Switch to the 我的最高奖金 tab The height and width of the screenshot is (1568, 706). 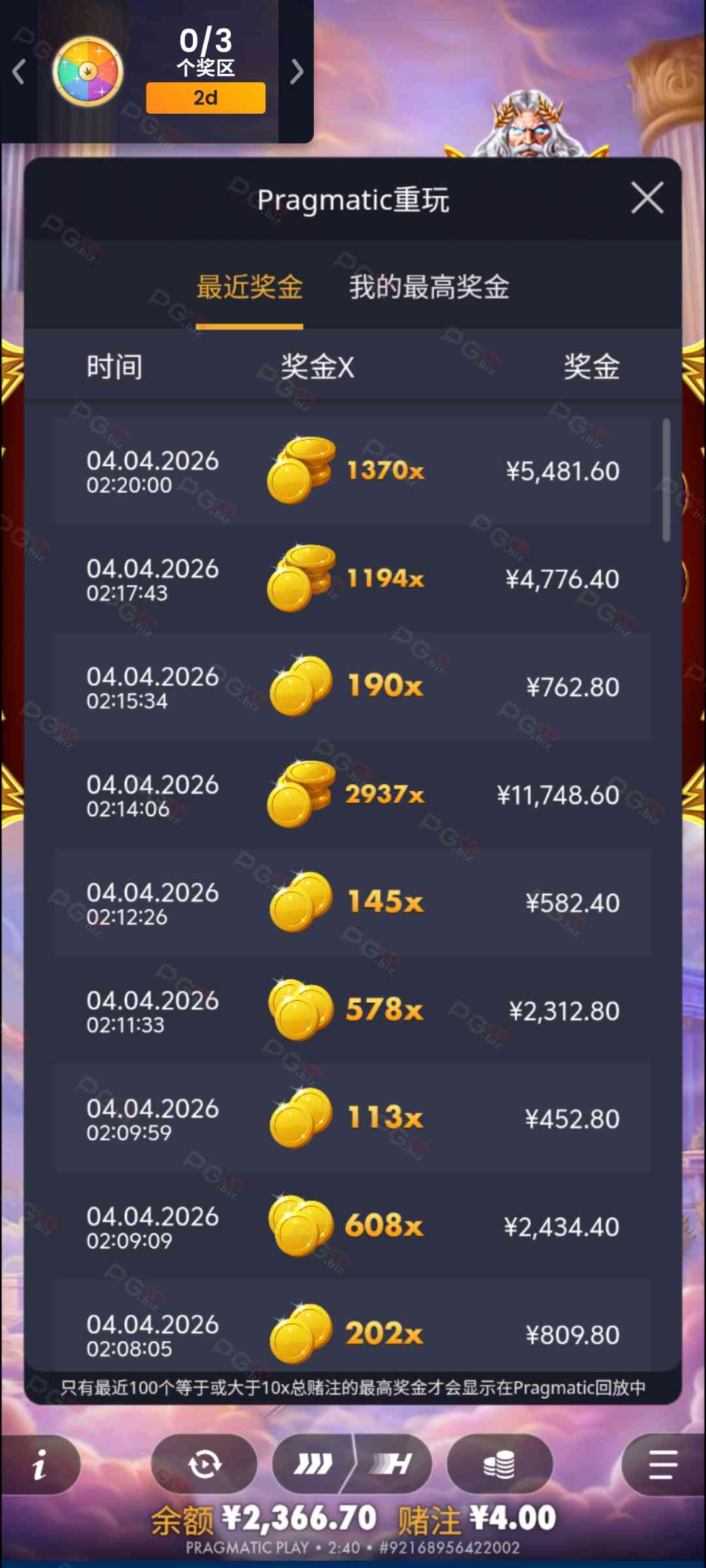tap(429, 287)
